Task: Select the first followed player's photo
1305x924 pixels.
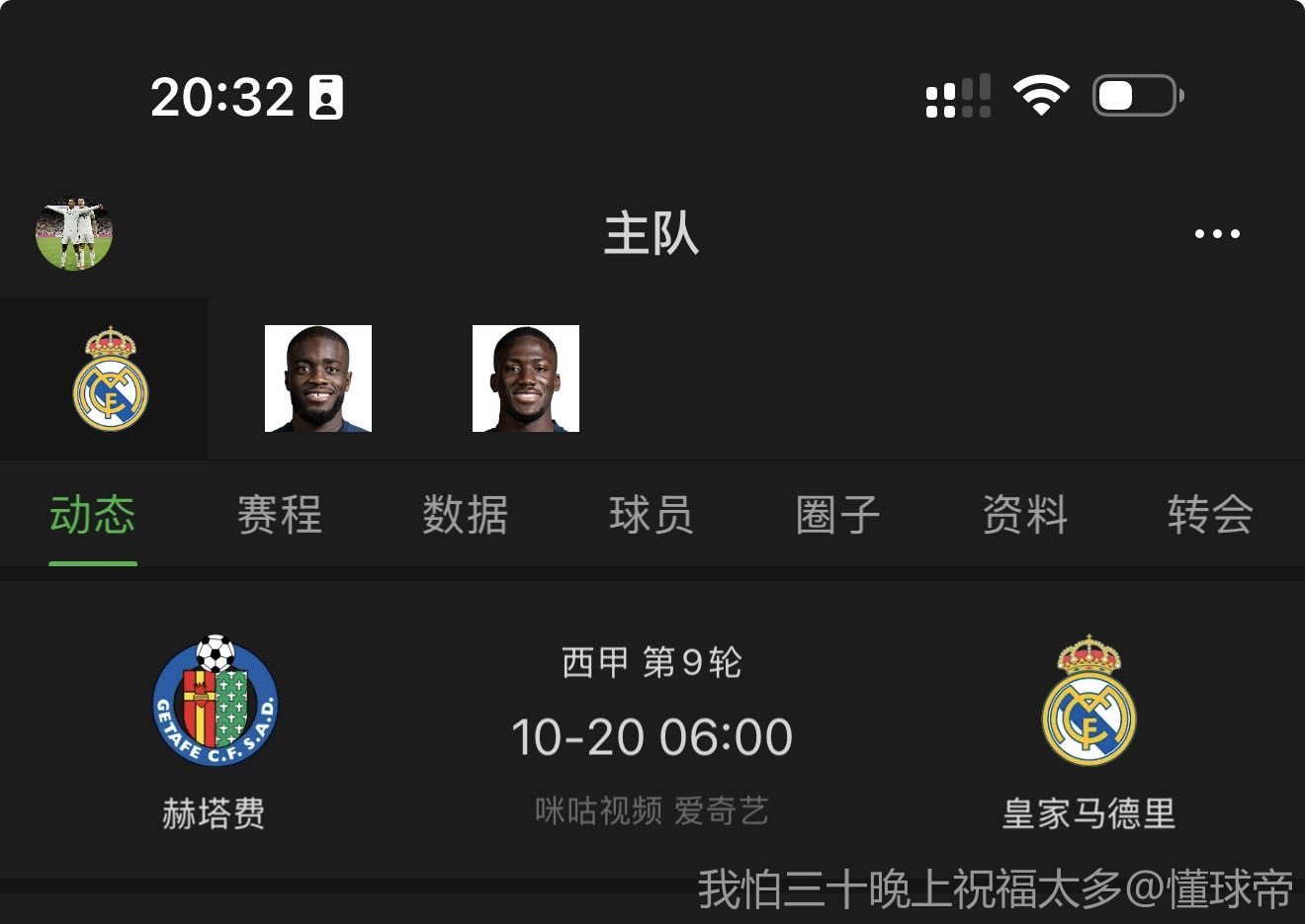Action: click(x=318, y=378)
